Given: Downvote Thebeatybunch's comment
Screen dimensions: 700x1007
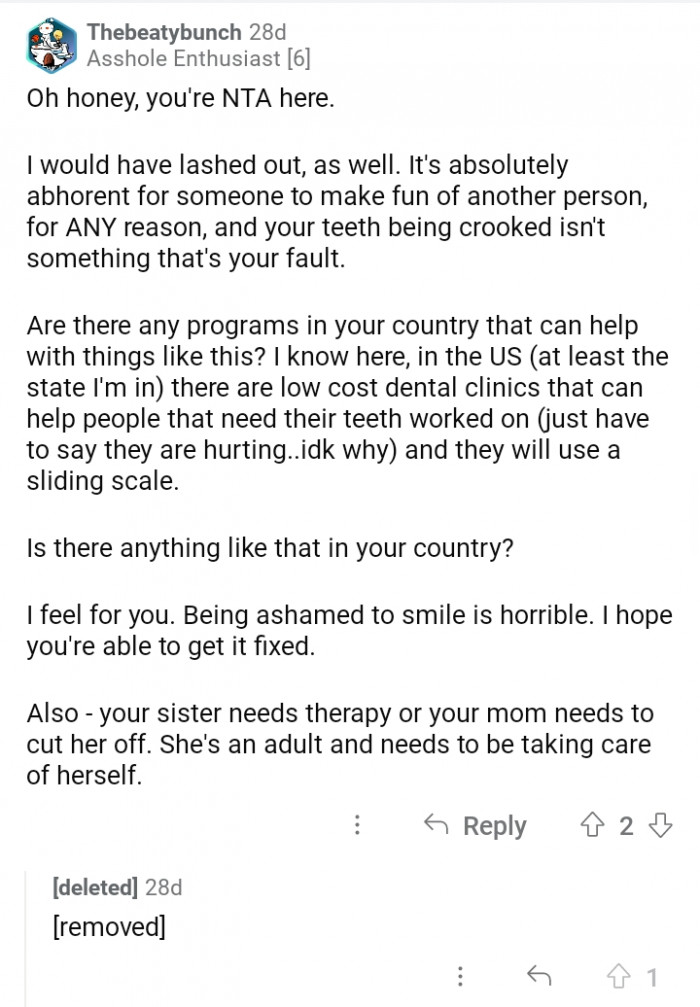Looking at the screenshot, I should coord(660,825).
